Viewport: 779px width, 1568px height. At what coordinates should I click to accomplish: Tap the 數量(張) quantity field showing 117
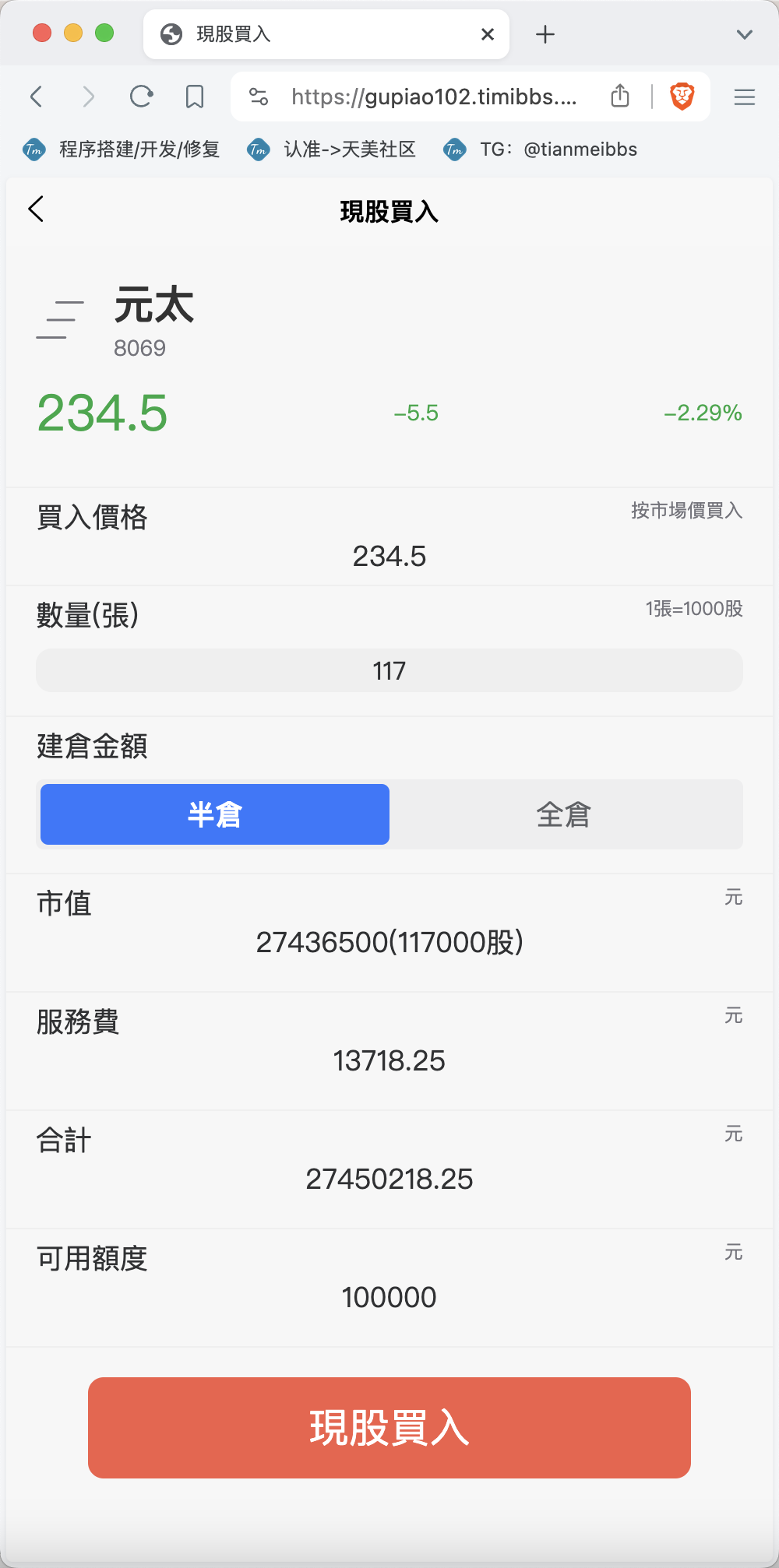click(x=389, y=670)
